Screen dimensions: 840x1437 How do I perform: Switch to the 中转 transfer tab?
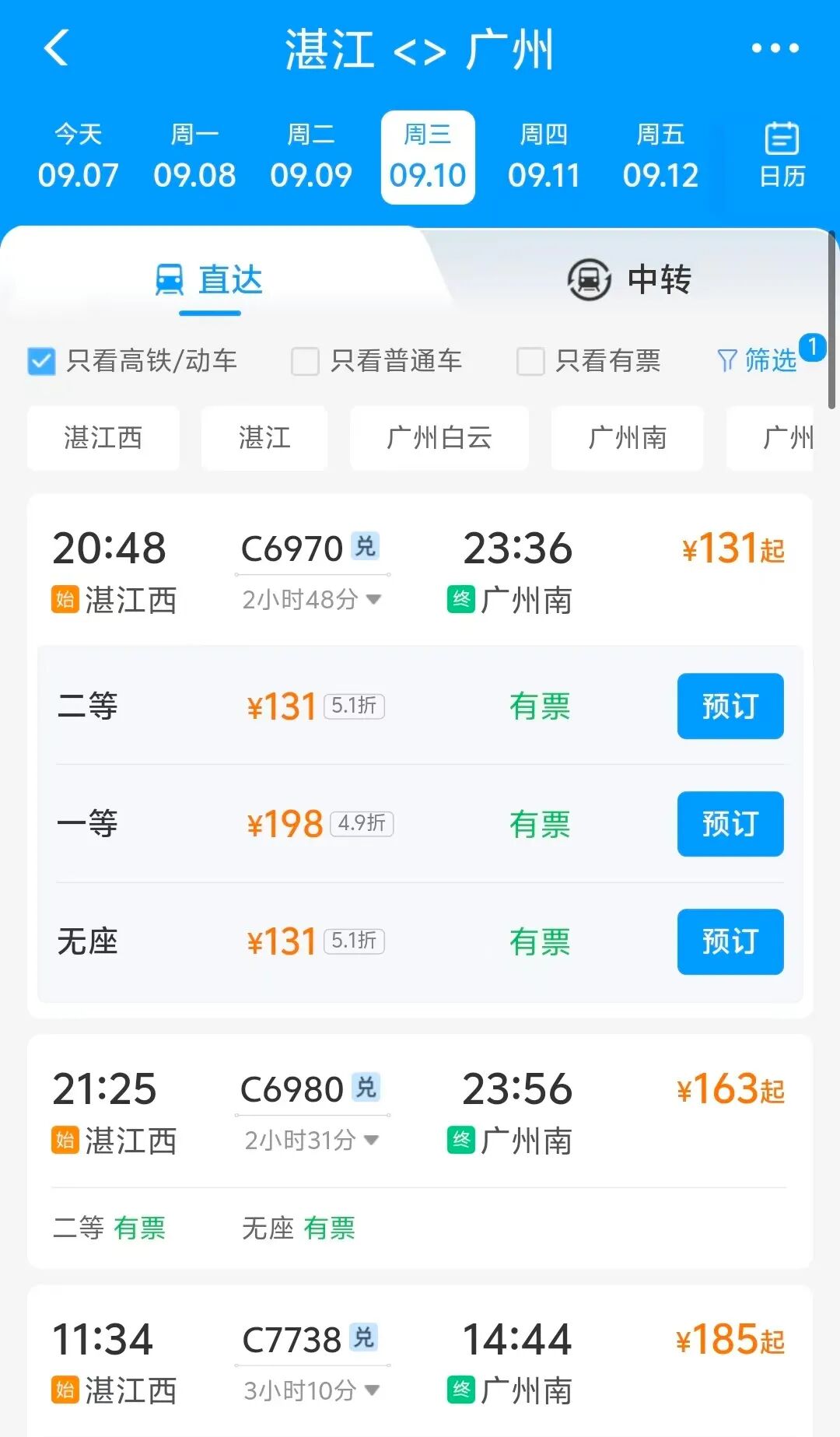click(x=630, y=279)
